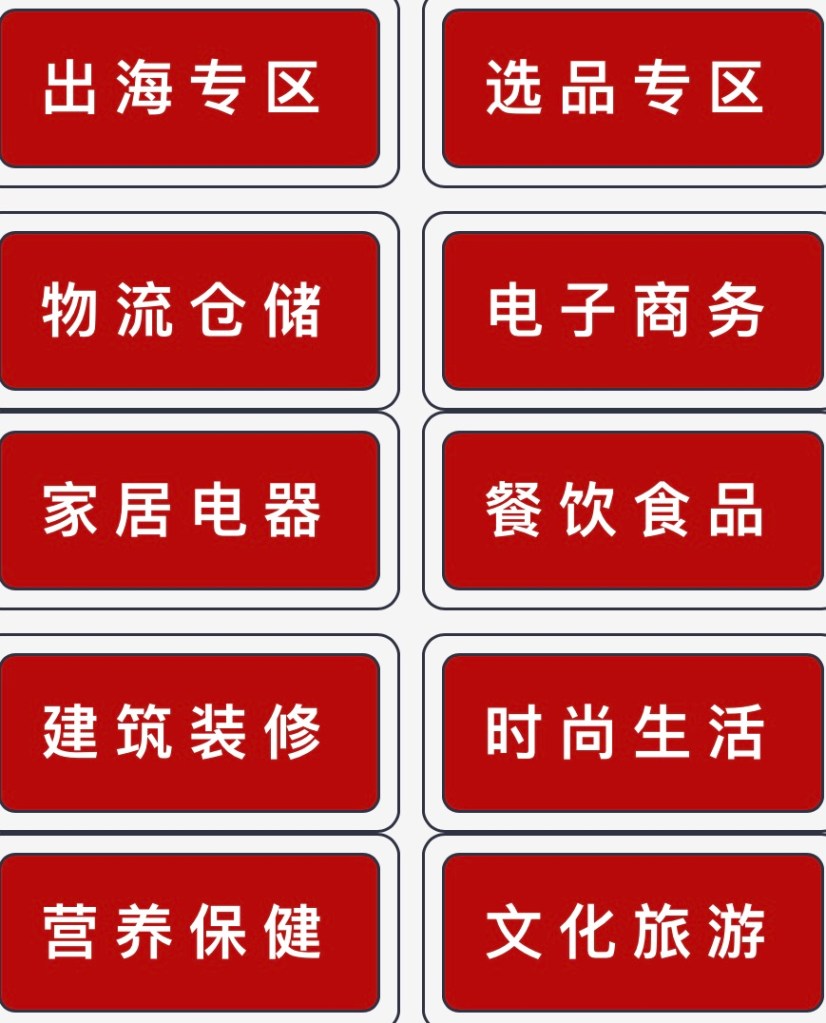Open the 出海专区 category
The height and width of the screenshot is (1023, 826).
tap(189, 88)
